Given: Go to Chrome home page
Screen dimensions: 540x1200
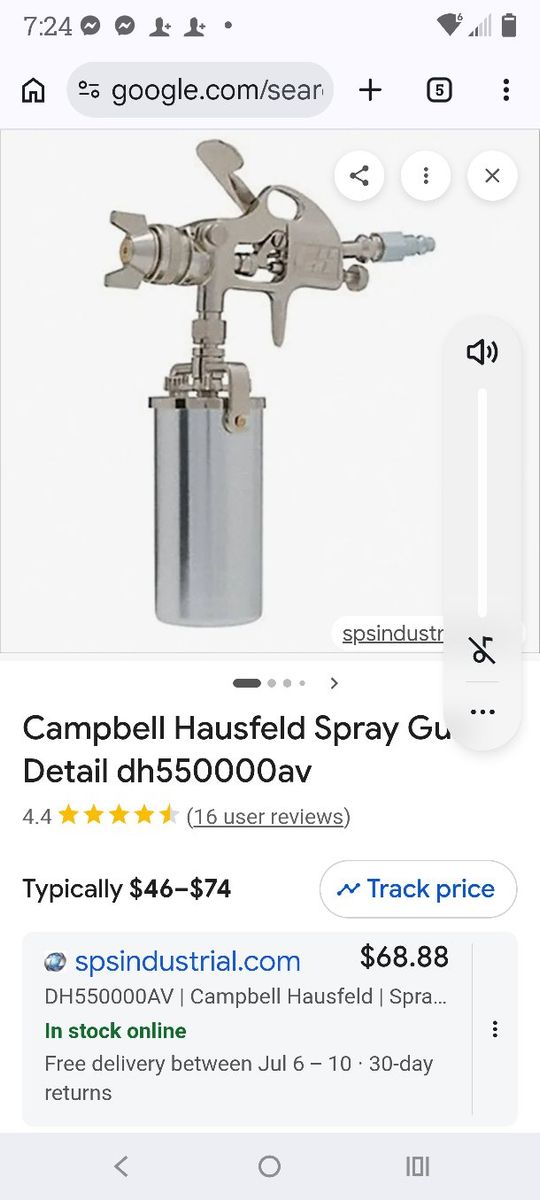Looking at the screenshot, I should click(33, 91).
